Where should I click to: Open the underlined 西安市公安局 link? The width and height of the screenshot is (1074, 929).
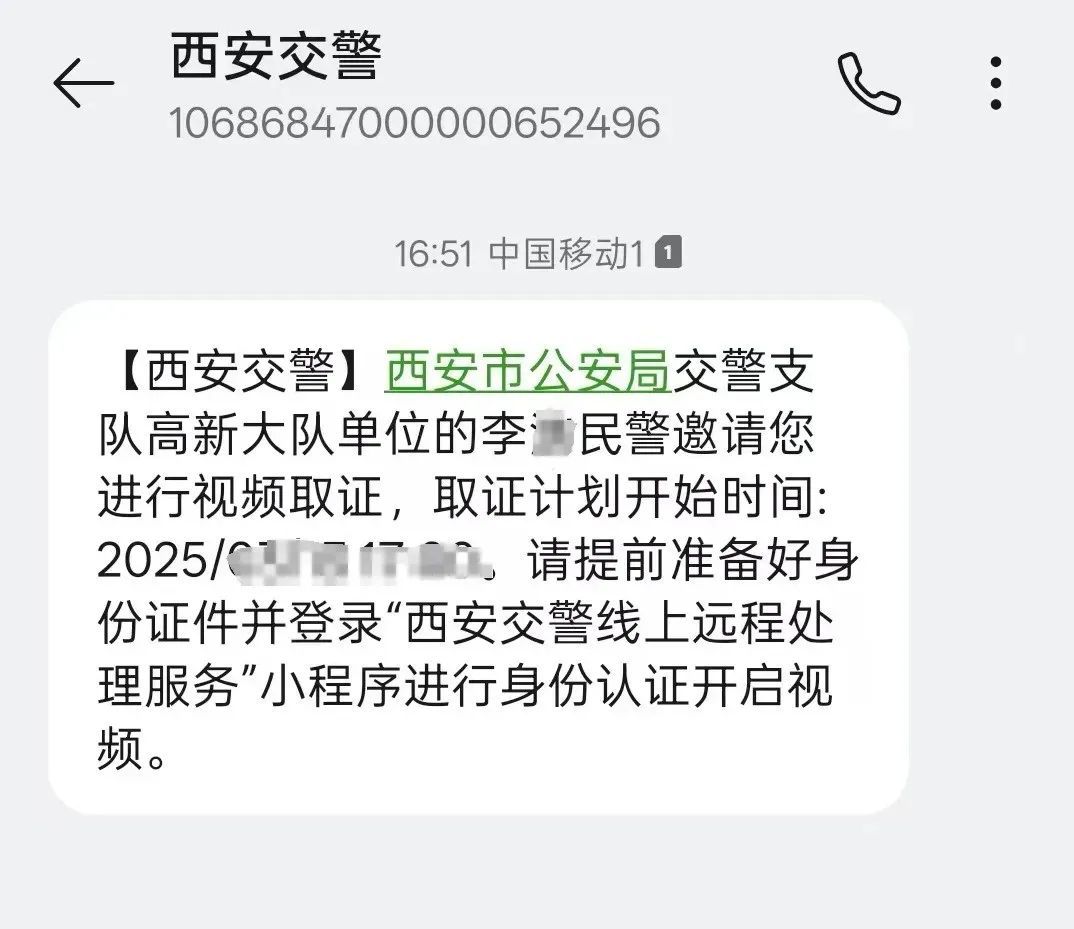click(527, 373)
